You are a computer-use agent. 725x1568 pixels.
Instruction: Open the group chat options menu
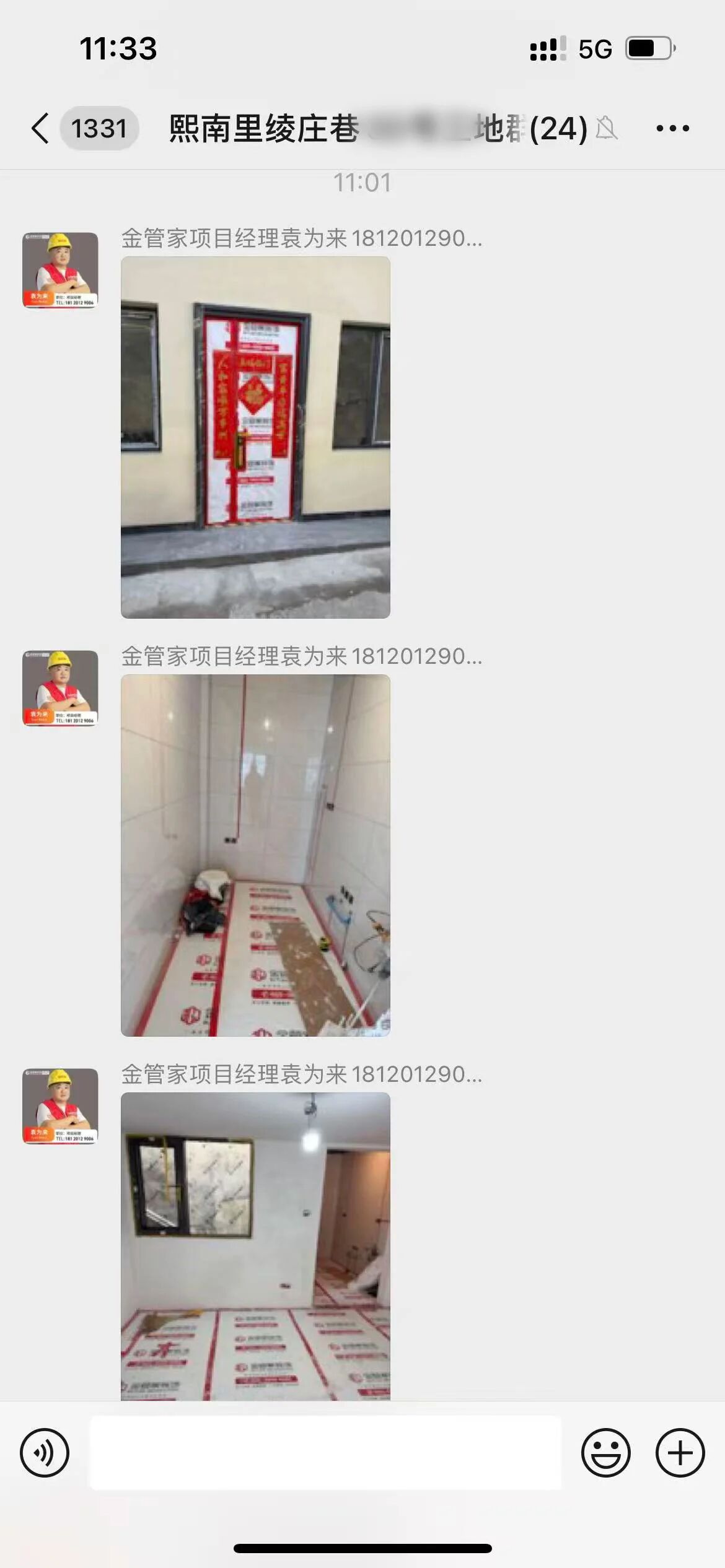click(x=672, y=128)
